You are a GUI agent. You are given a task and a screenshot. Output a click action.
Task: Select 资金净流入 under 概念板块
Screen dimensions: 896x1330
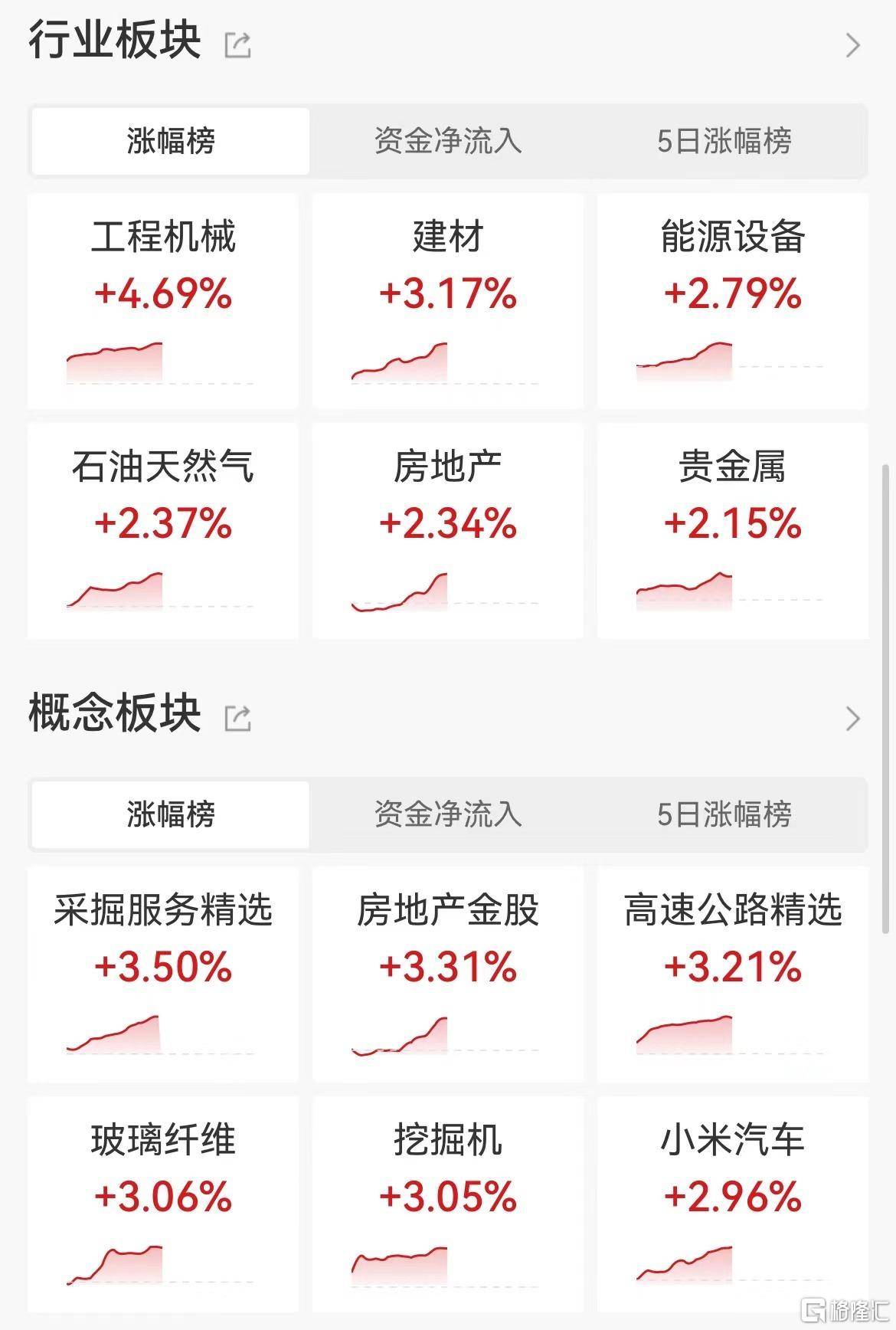pyautogui.click(x=447, y=814)
